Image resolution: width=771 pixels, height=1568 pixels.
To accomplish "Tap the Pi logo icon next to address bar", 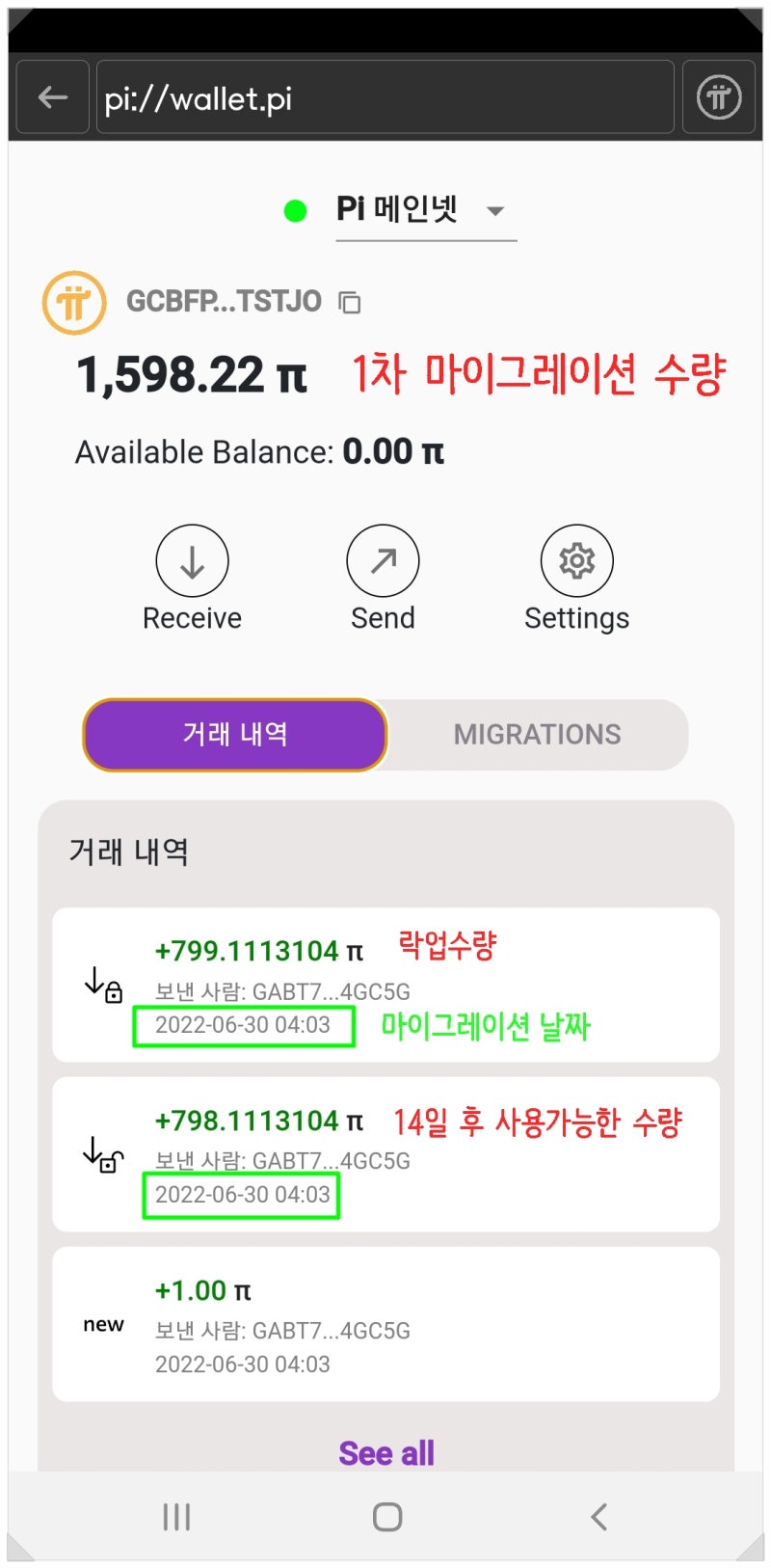I will point(718,96).
